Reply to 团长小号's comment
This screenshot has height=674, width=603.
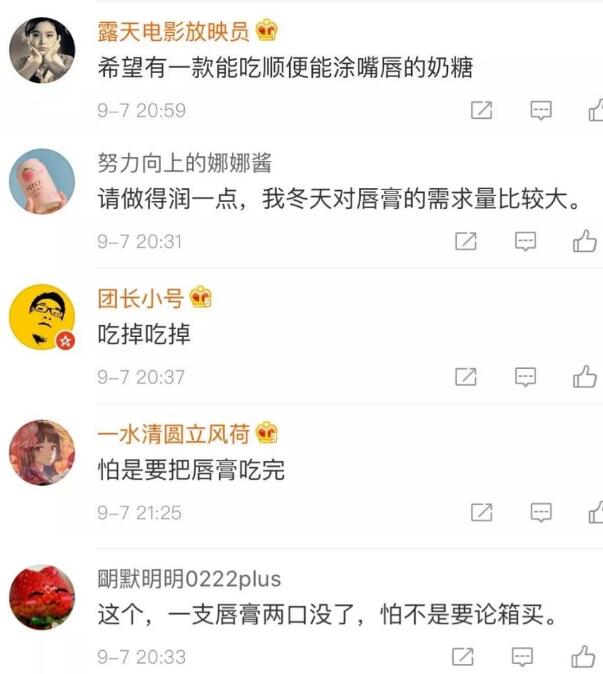coord(524,377)
